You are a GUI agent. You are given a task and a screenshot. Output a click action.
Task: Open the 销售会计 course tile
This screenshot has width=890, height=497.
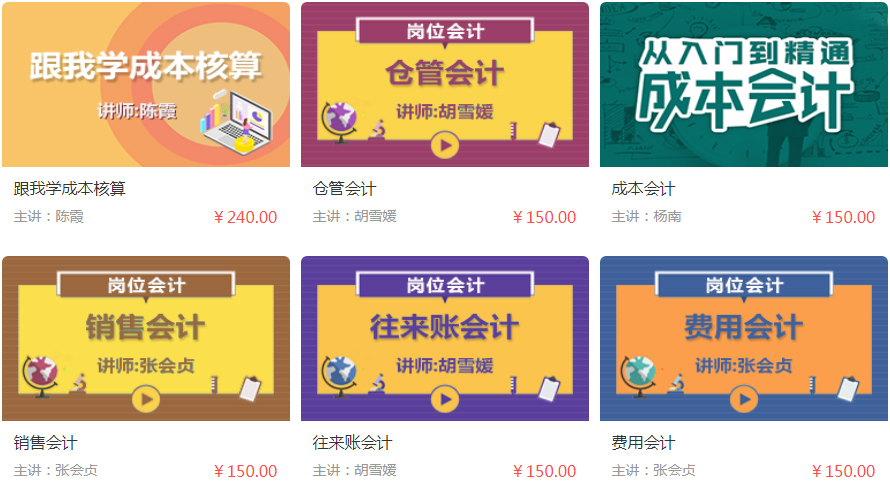click(x=146, y=338)
